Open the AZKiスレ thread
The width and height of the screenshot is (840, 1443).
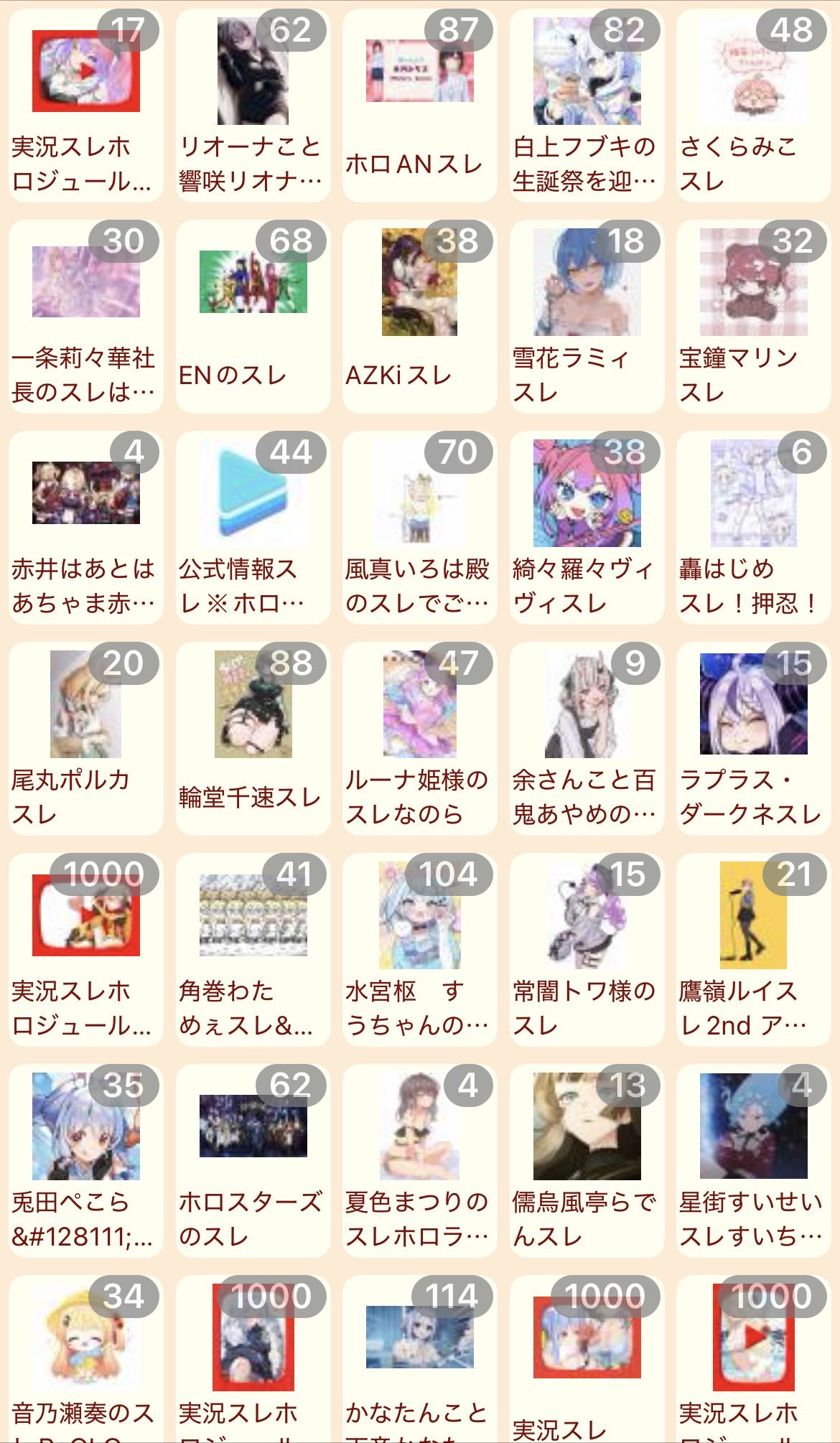coord(419,317)
